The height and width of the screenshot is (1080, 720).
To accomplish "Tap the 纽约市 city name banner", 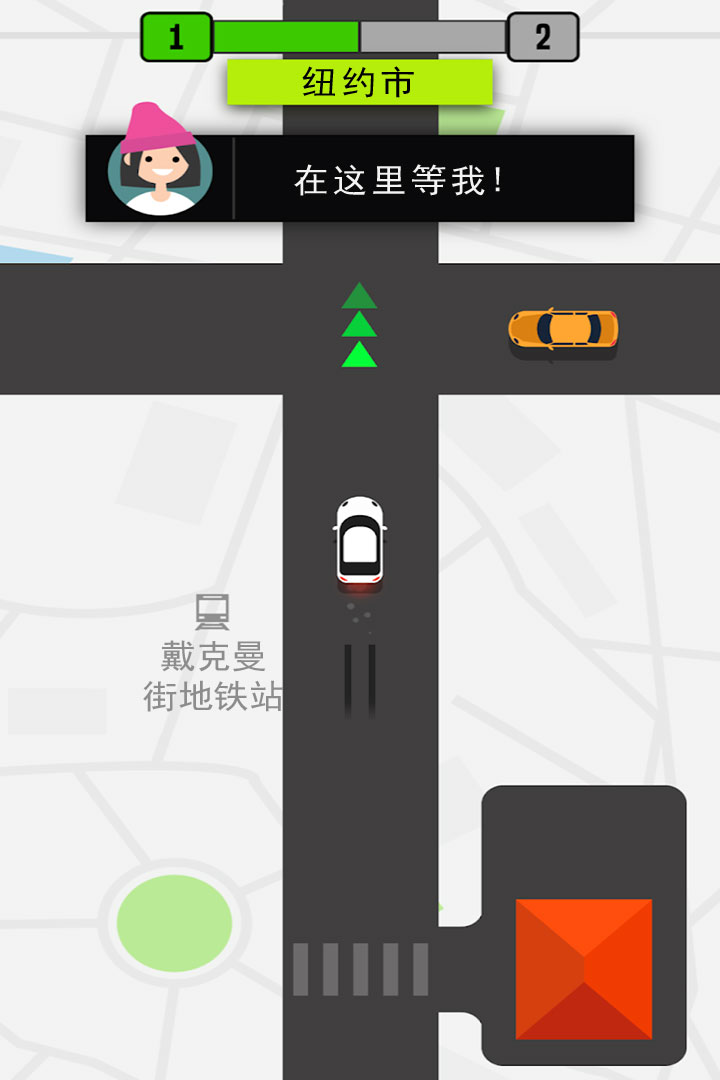I will pyautogui.click(x=360, y=84).
